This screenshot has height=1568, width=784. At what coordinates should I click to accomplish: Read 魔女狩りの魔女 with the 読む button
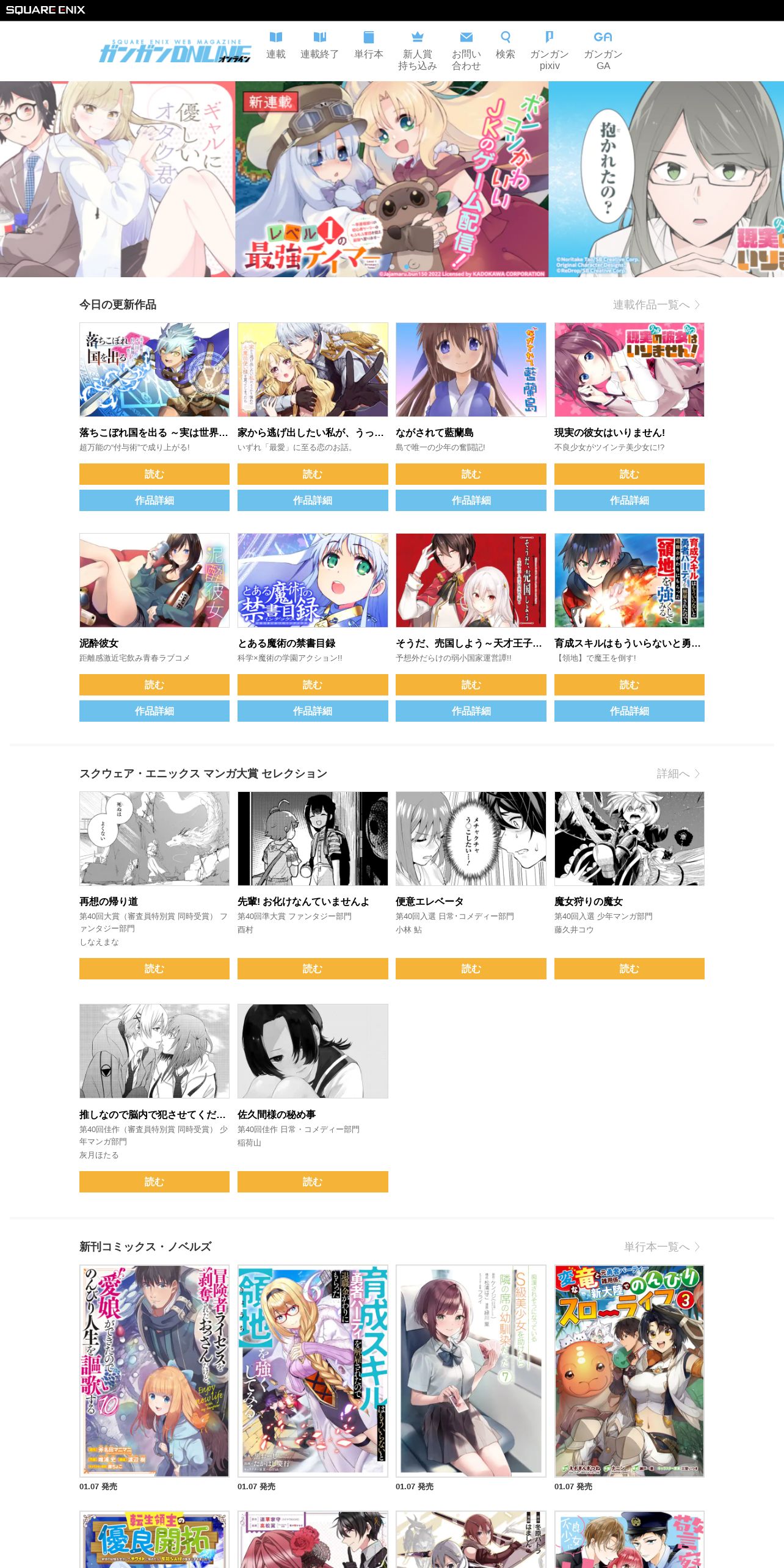coord(630,968)
